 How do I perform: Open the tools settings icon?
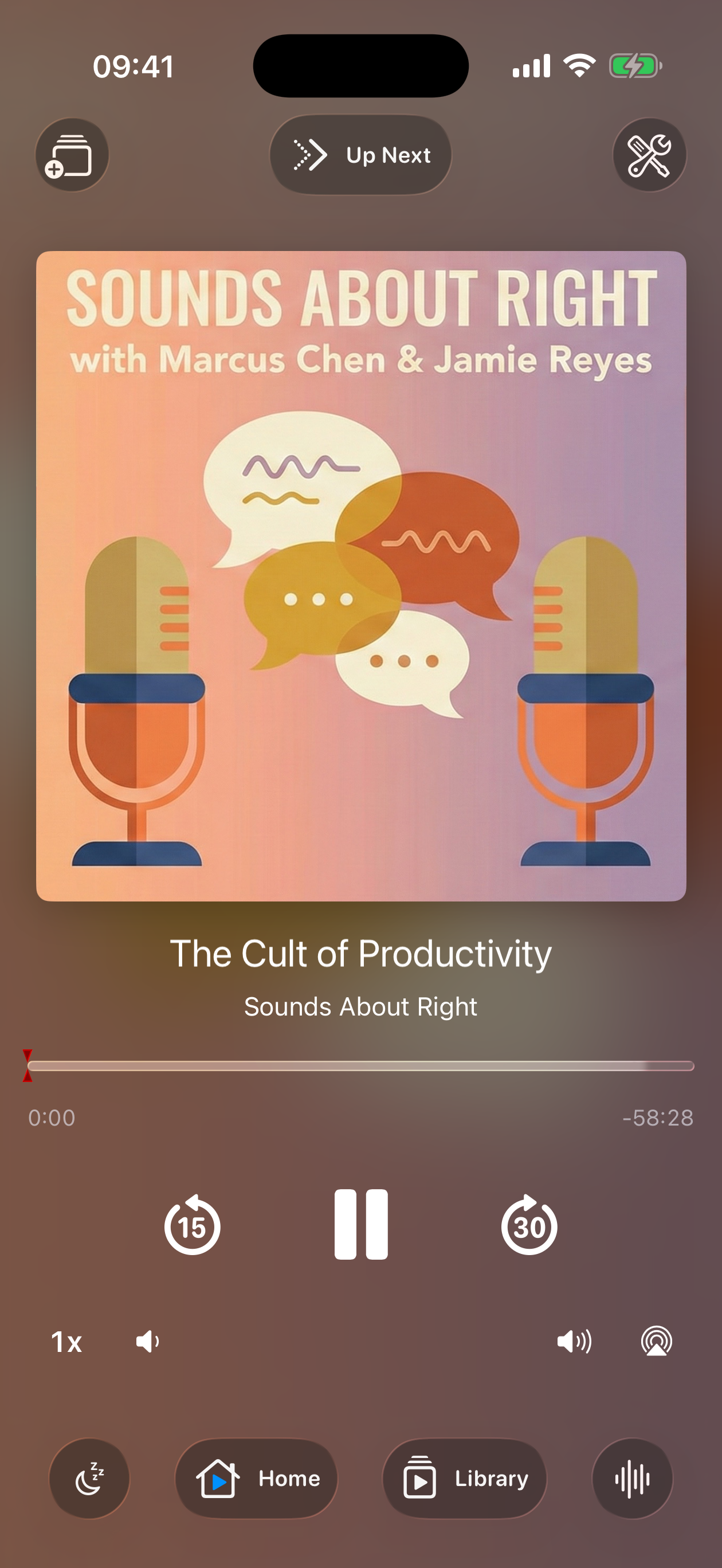coord(649,155)
